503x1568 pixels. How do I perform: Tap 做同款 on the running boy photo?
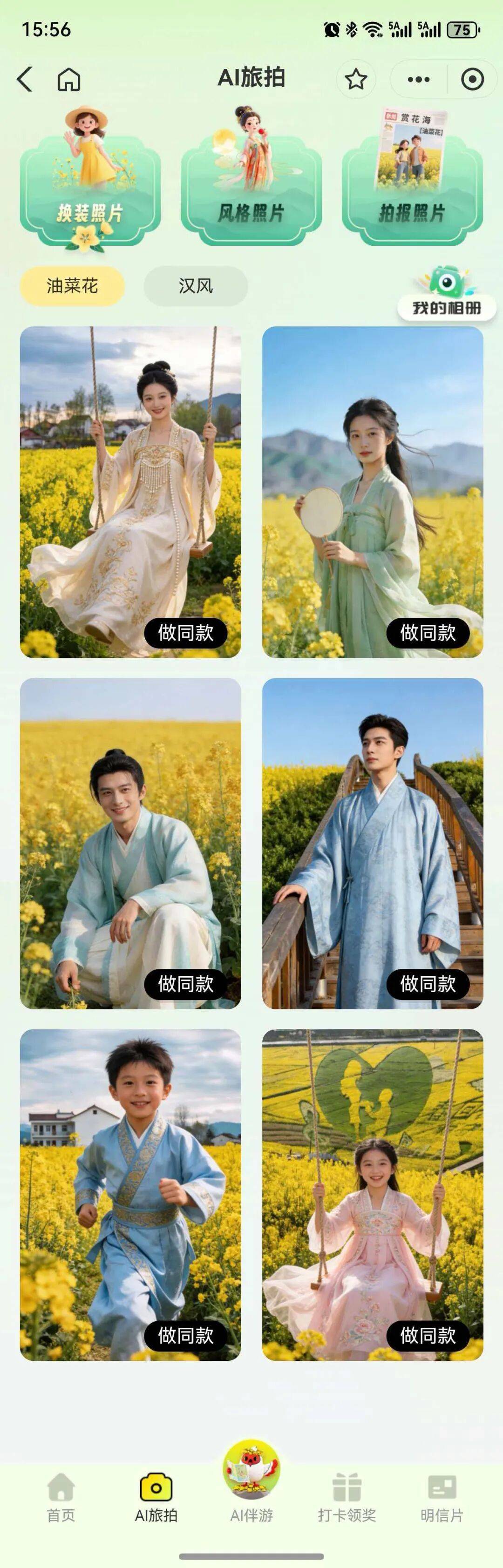(185, 1336)
